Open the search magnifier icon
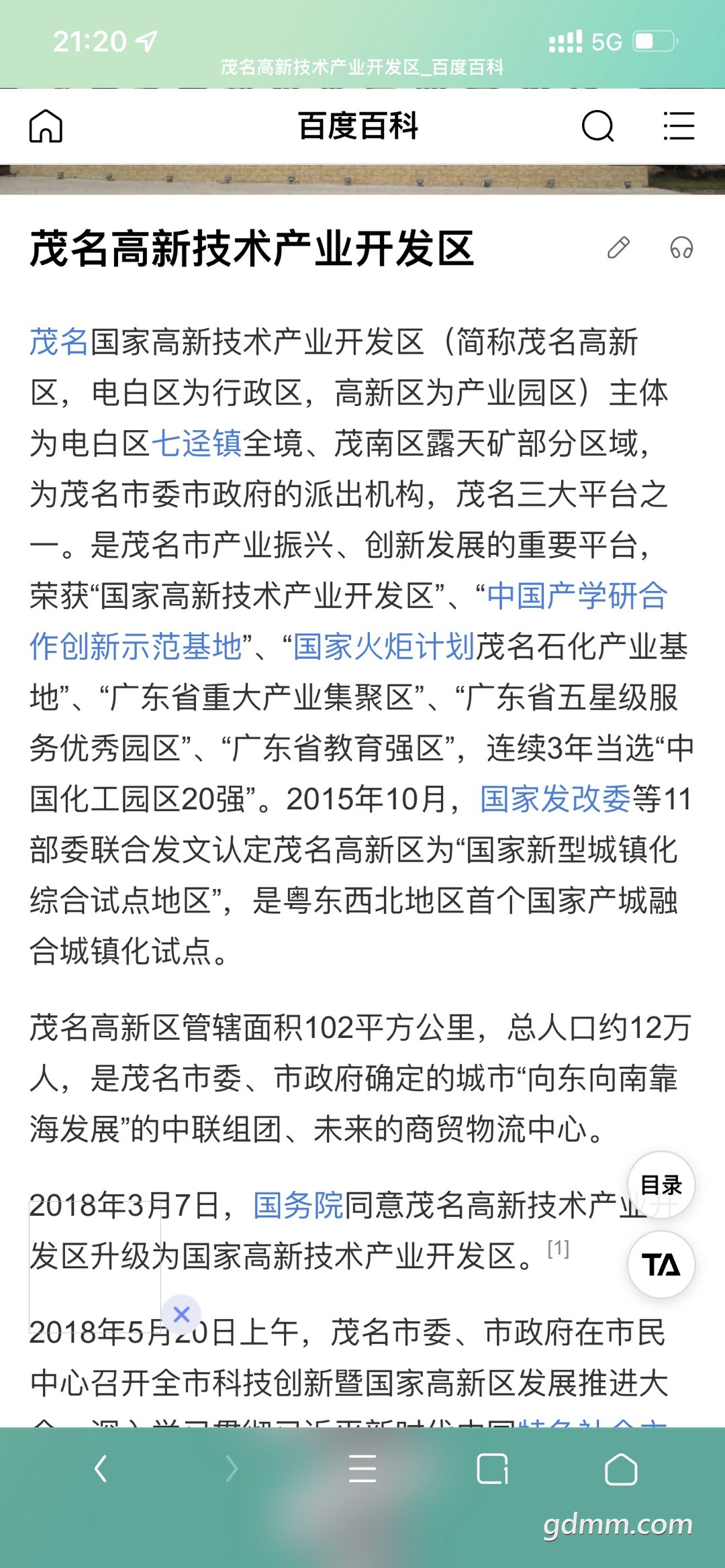Image resolution: width=725 pixels, height=1568 pixels. point(597,126)
